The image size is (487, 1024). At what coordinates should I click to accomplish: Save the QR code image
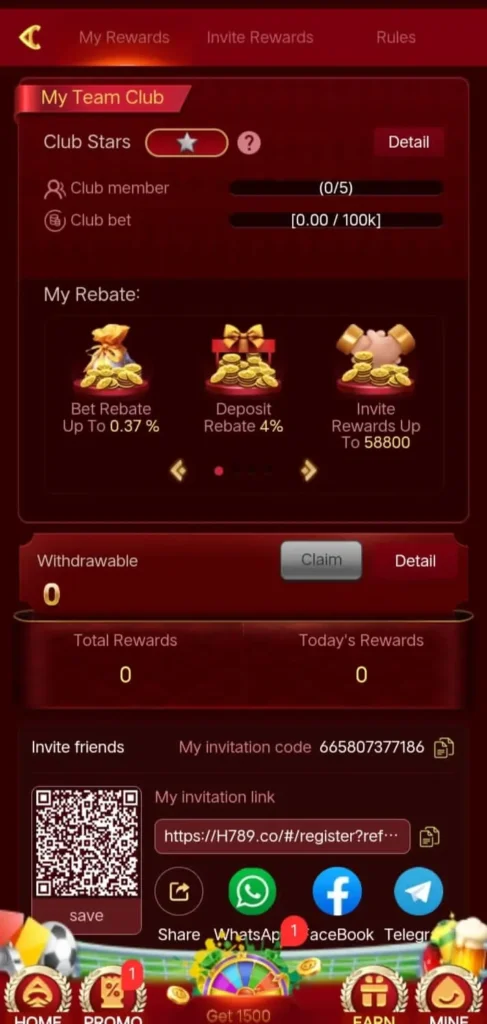[x=86, y=916]
